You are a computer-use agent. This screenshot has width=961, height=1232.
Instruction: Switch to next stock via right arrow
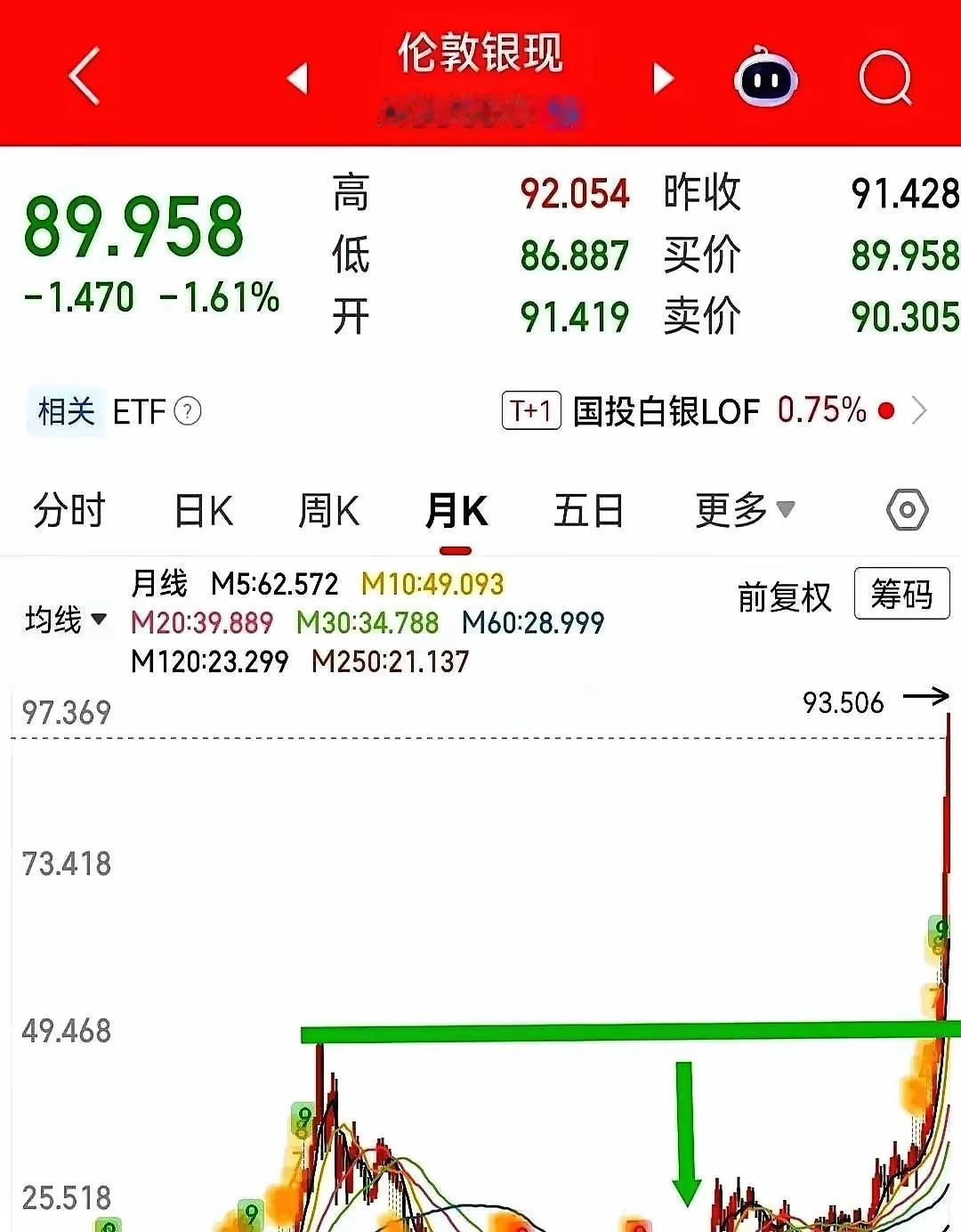click(662, 78)
